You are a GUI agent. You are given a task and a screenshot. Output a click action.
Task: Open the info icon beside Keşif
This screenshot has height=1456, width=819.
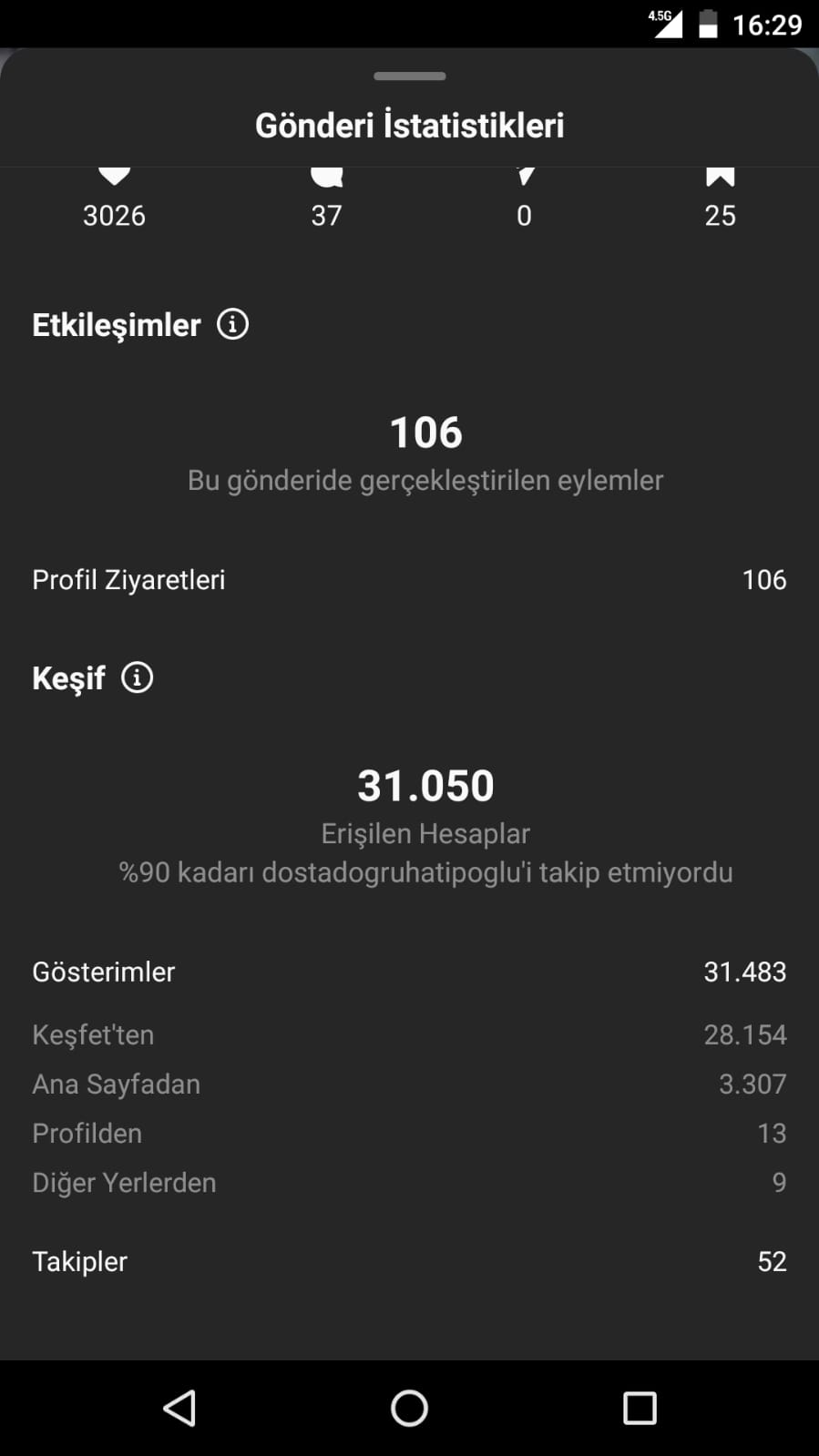138,677
